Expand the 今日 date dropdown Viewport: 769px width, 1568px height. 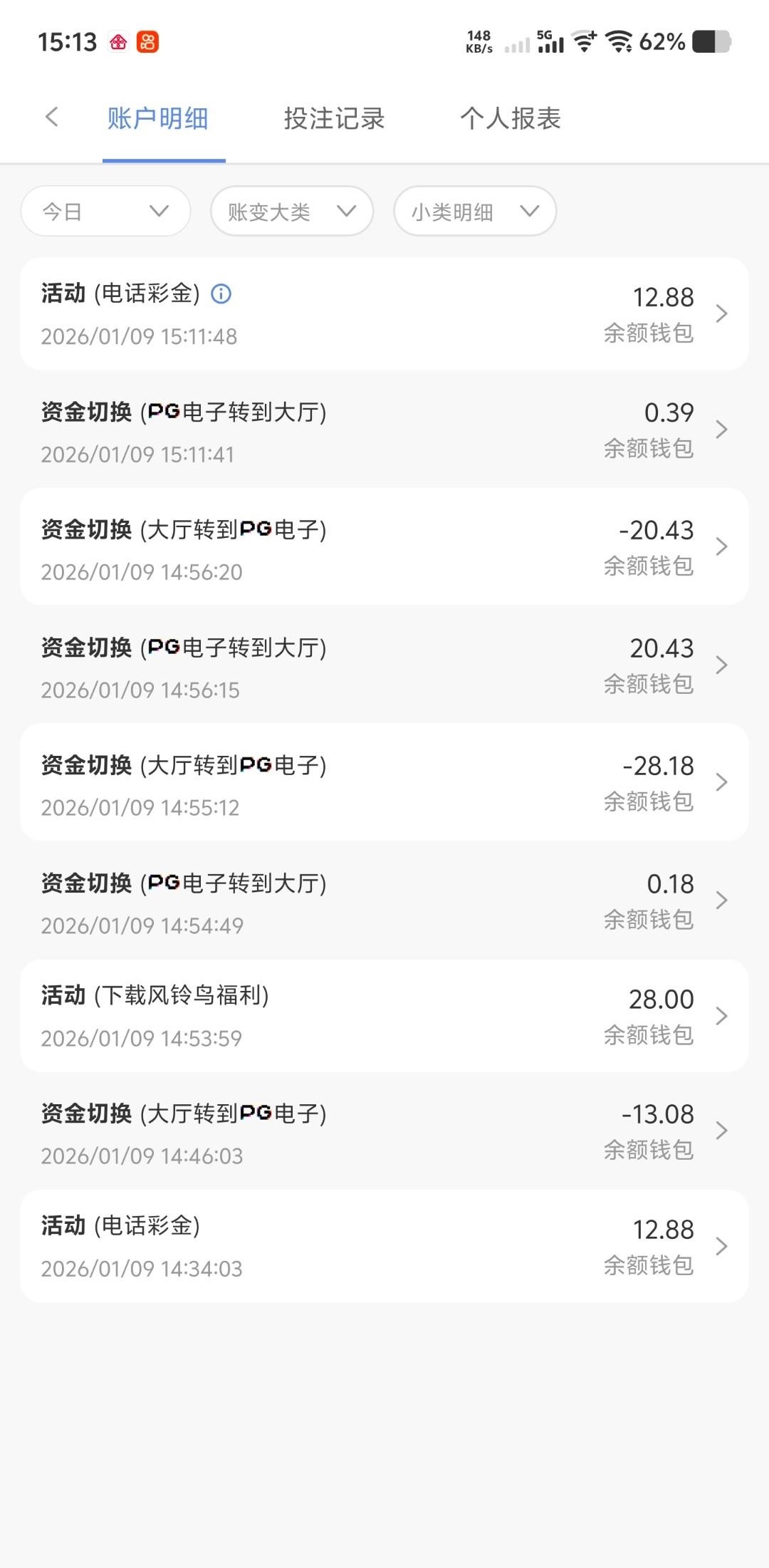tap(105, 211)
